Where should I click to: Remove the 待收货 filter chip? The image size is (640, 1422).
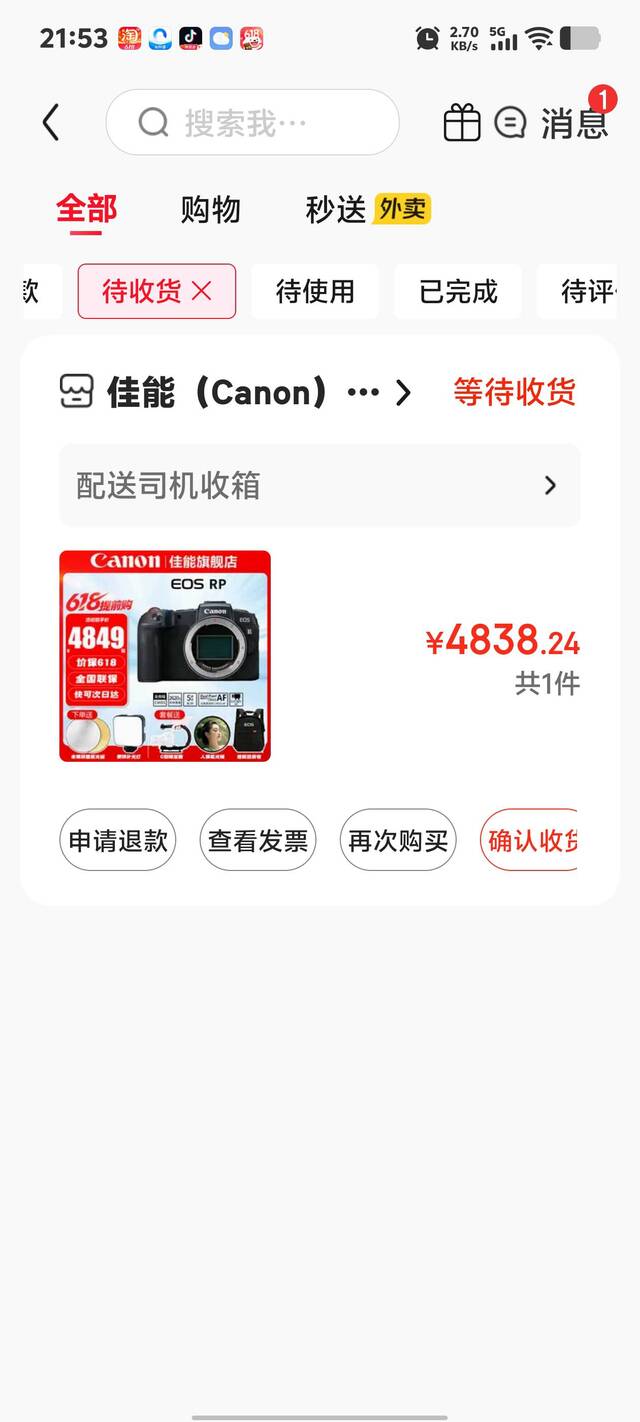click(x=201, y=291)
